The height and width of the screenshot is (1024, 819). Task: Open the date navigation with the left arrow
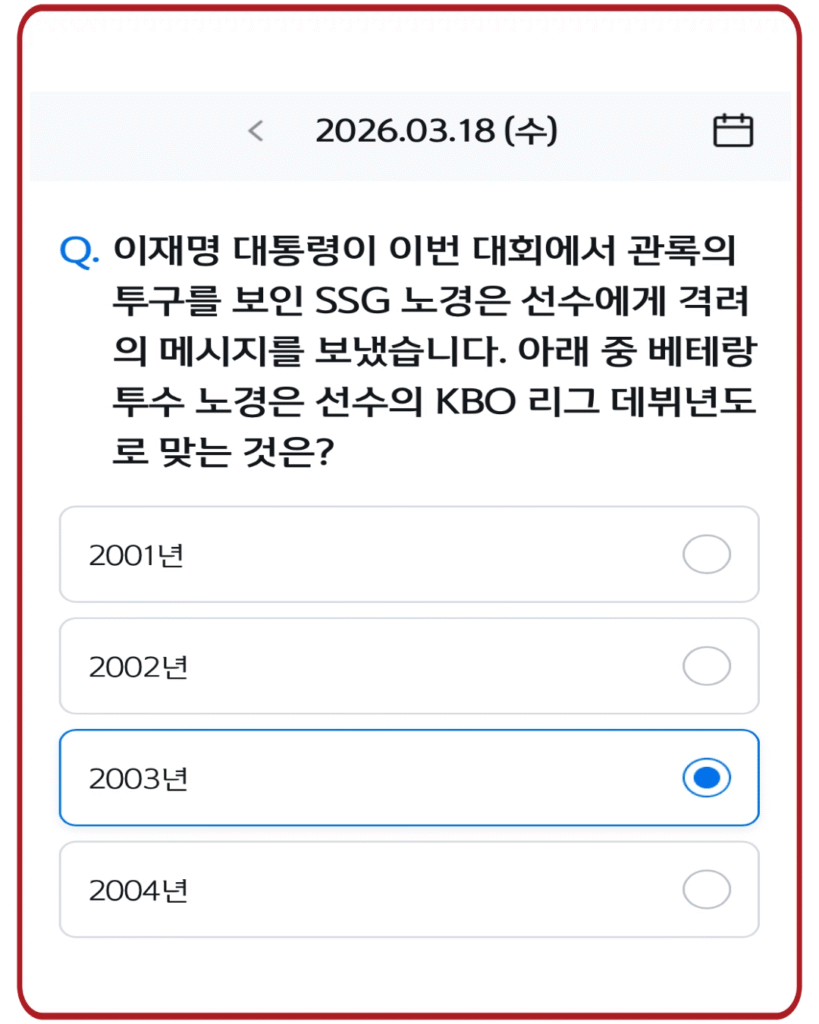pyautogui.click(x=258, y=130)
